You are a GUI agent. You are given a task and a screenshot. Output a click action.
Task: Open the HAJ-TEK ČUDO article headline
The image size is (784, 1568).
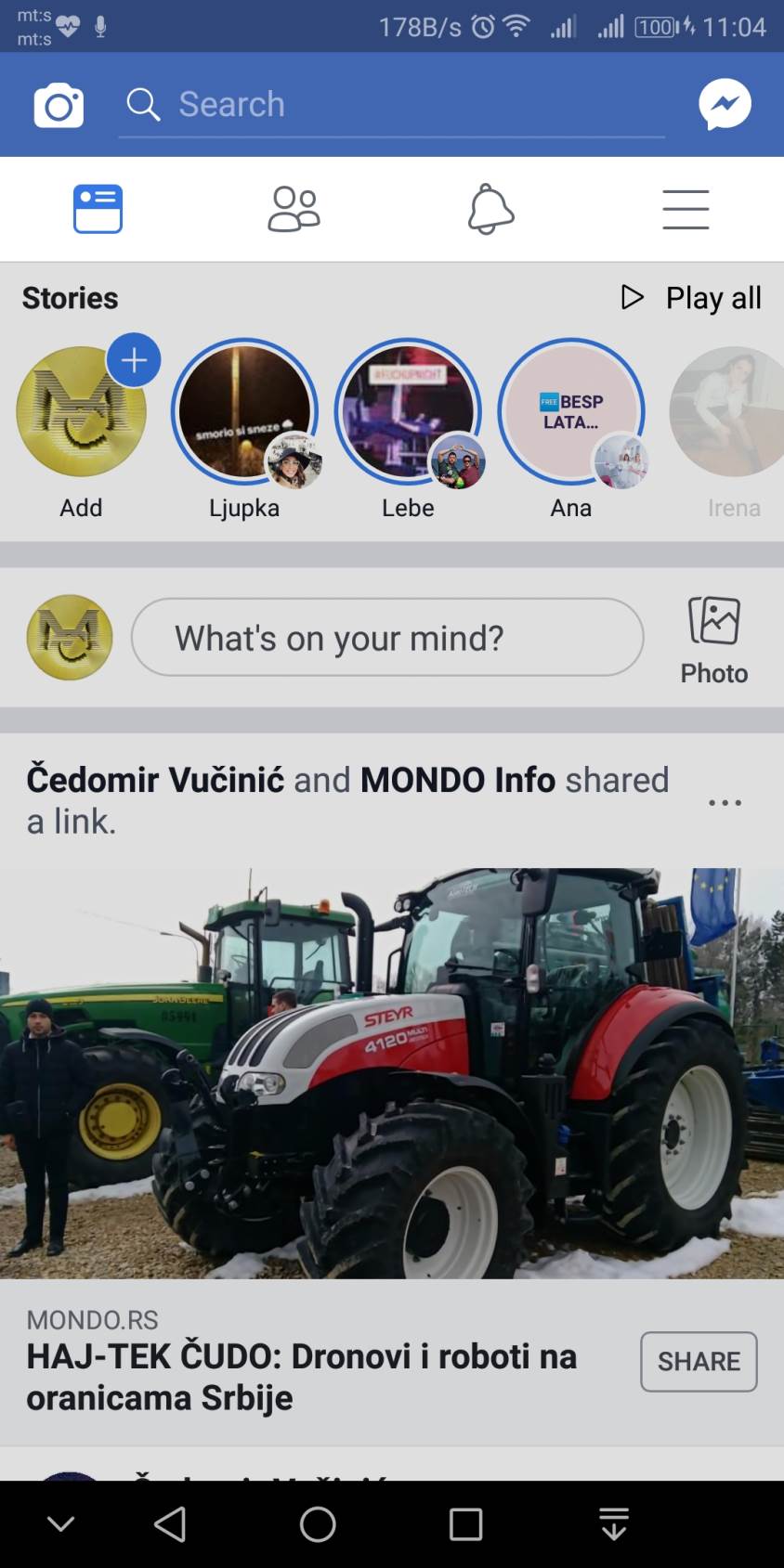301,1378
